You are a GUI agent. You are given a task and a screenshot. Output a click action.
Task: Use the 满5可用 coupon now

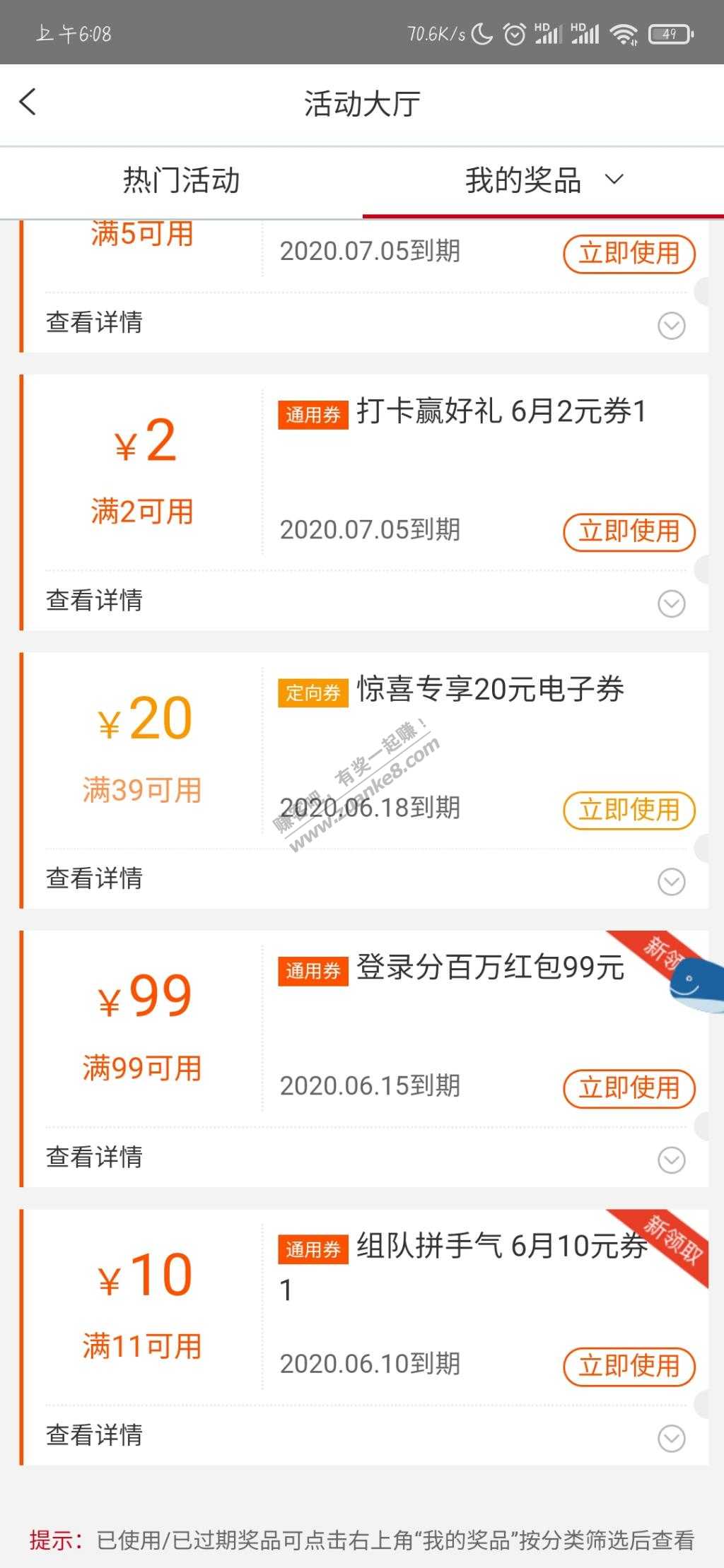click(x=629, y=253)
